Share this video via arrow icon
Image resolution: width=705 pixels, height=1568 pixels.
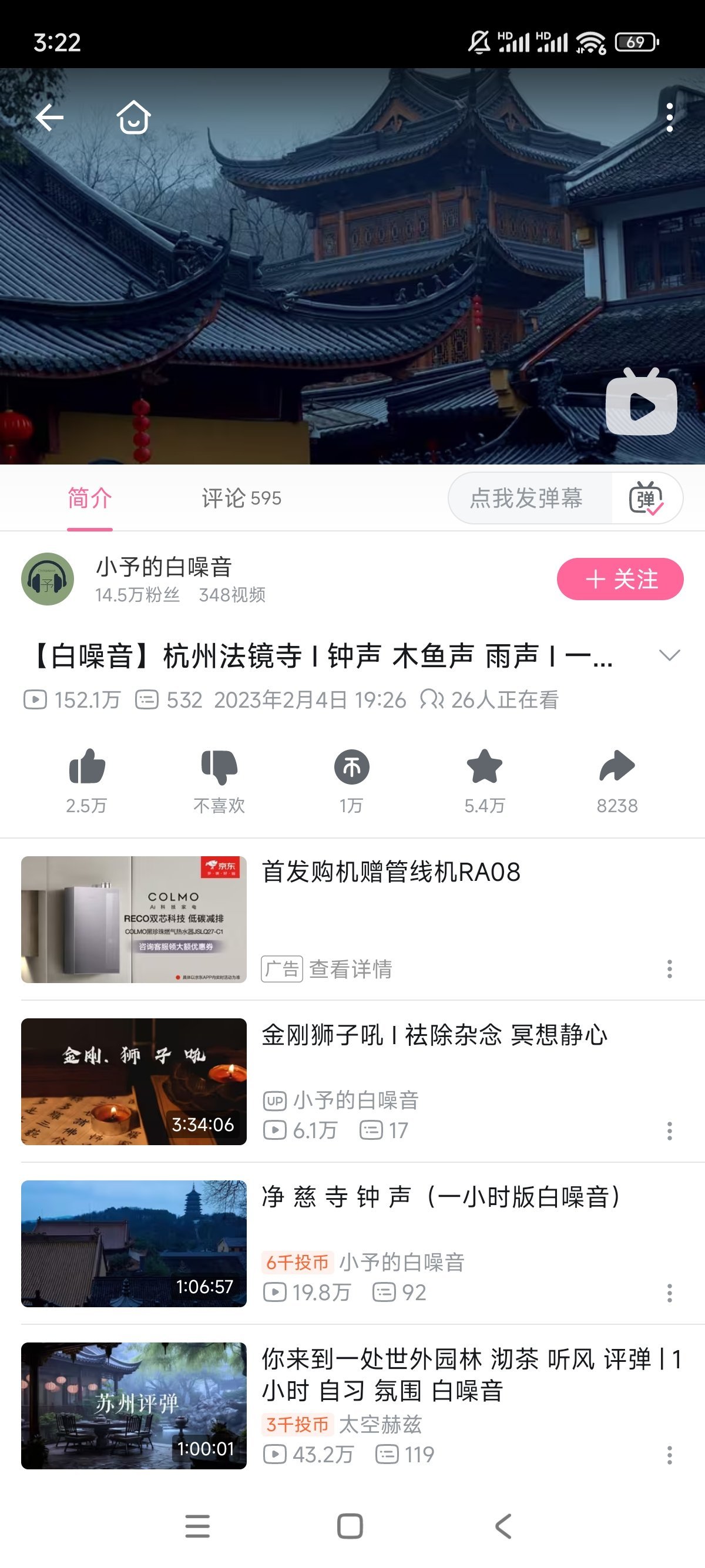617,767
